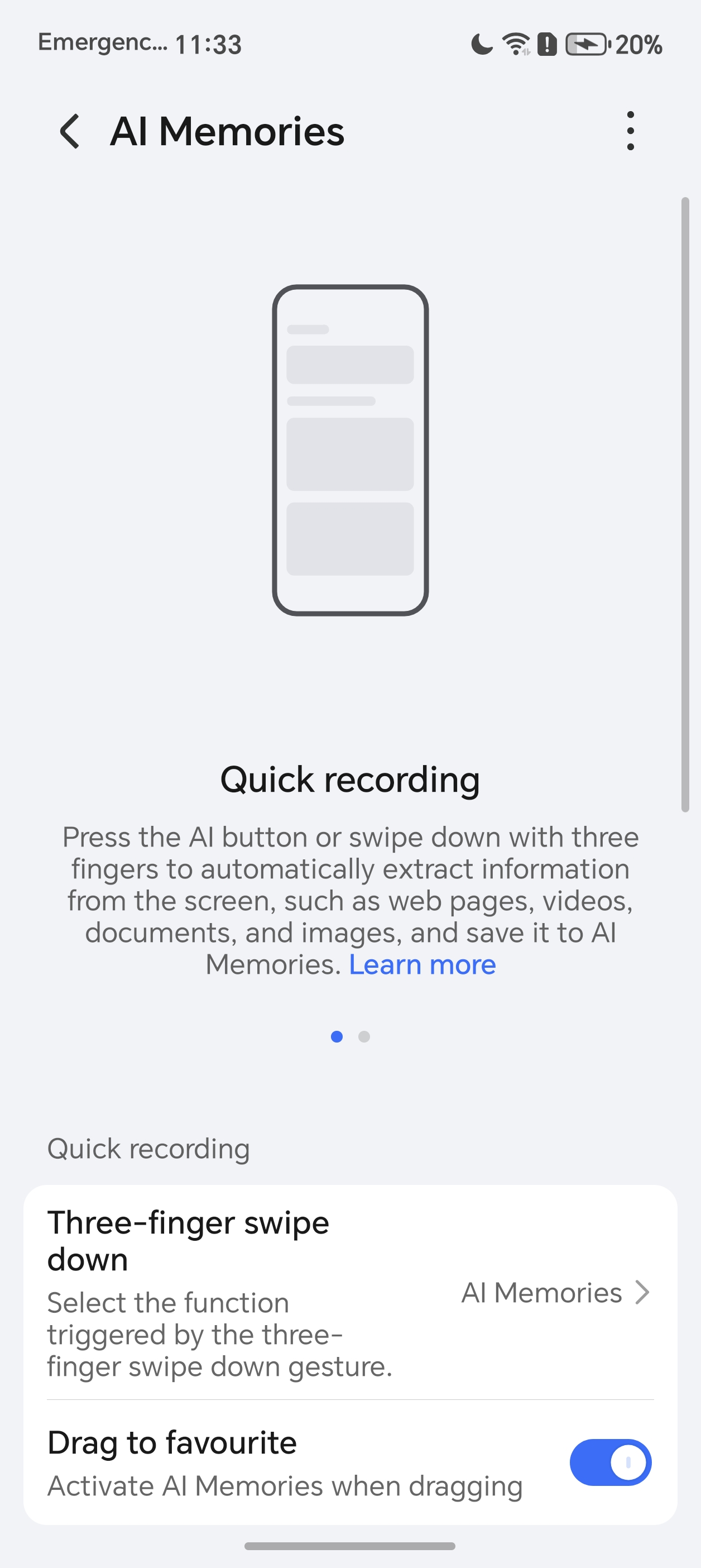The height and width of the screenshot is (1568, 701).
Task: Open the Learn more link
Action: point(422,965)
